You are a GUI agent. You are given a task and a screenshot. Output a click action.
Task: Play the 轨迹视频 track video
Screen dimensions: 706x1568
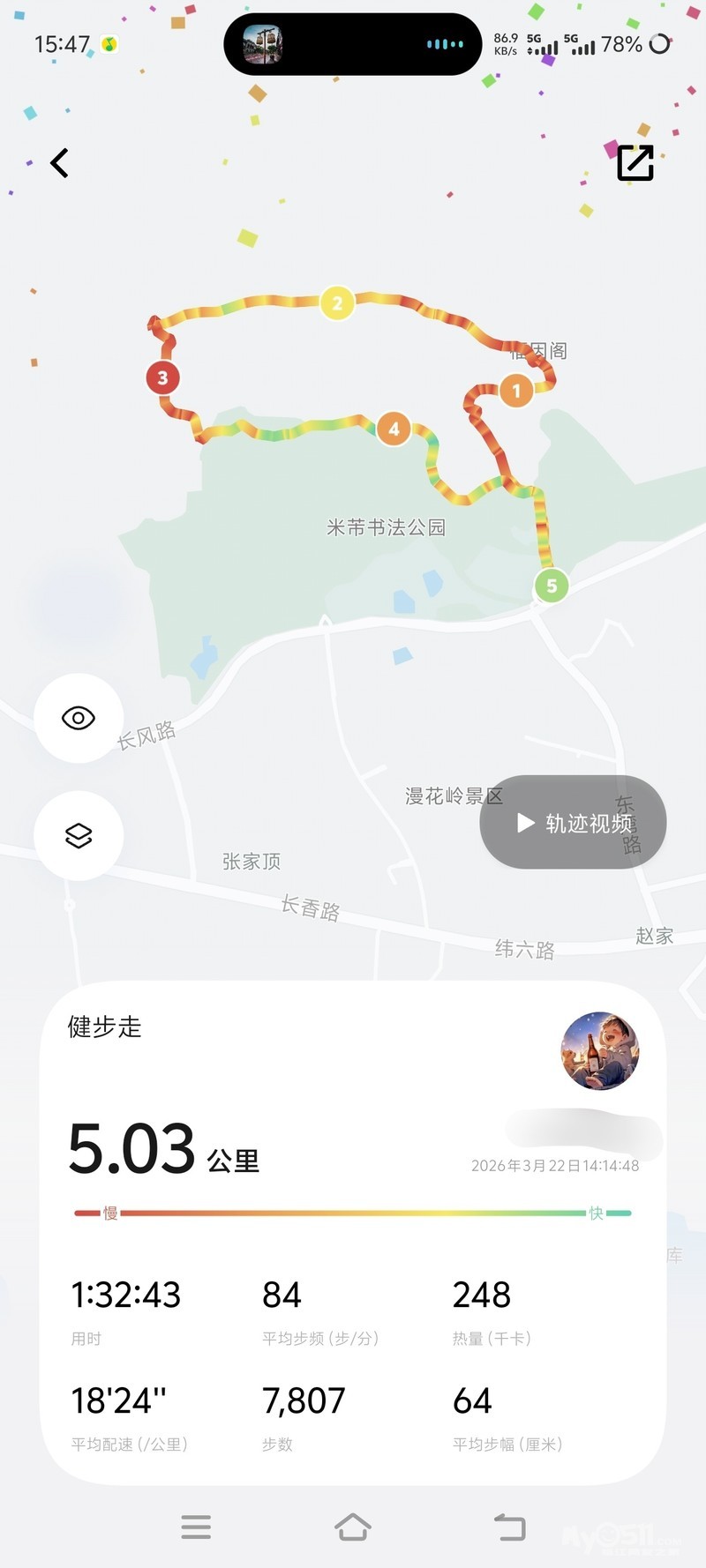[x=573, y=823]
